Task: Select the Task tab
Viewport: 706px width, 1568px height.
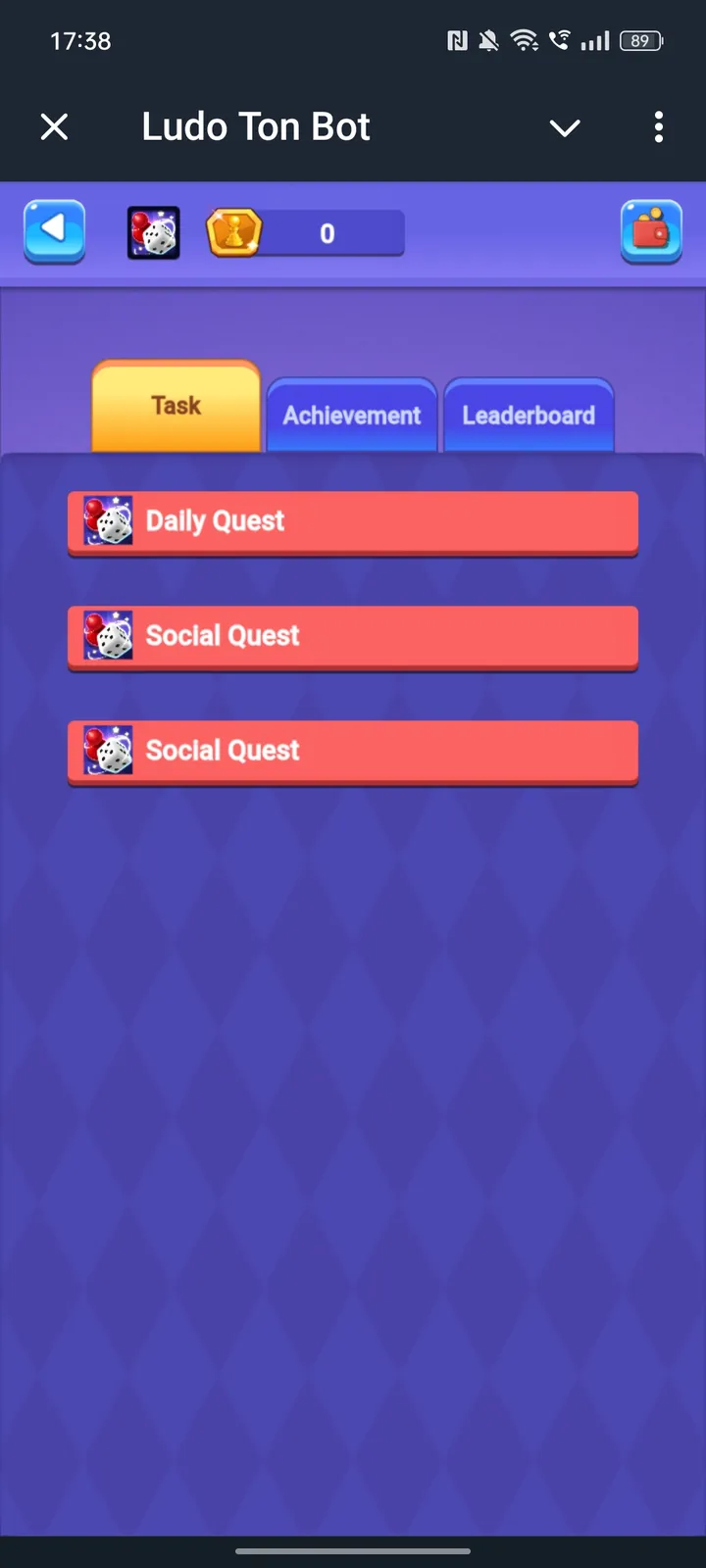Action: tap(176, 405)
